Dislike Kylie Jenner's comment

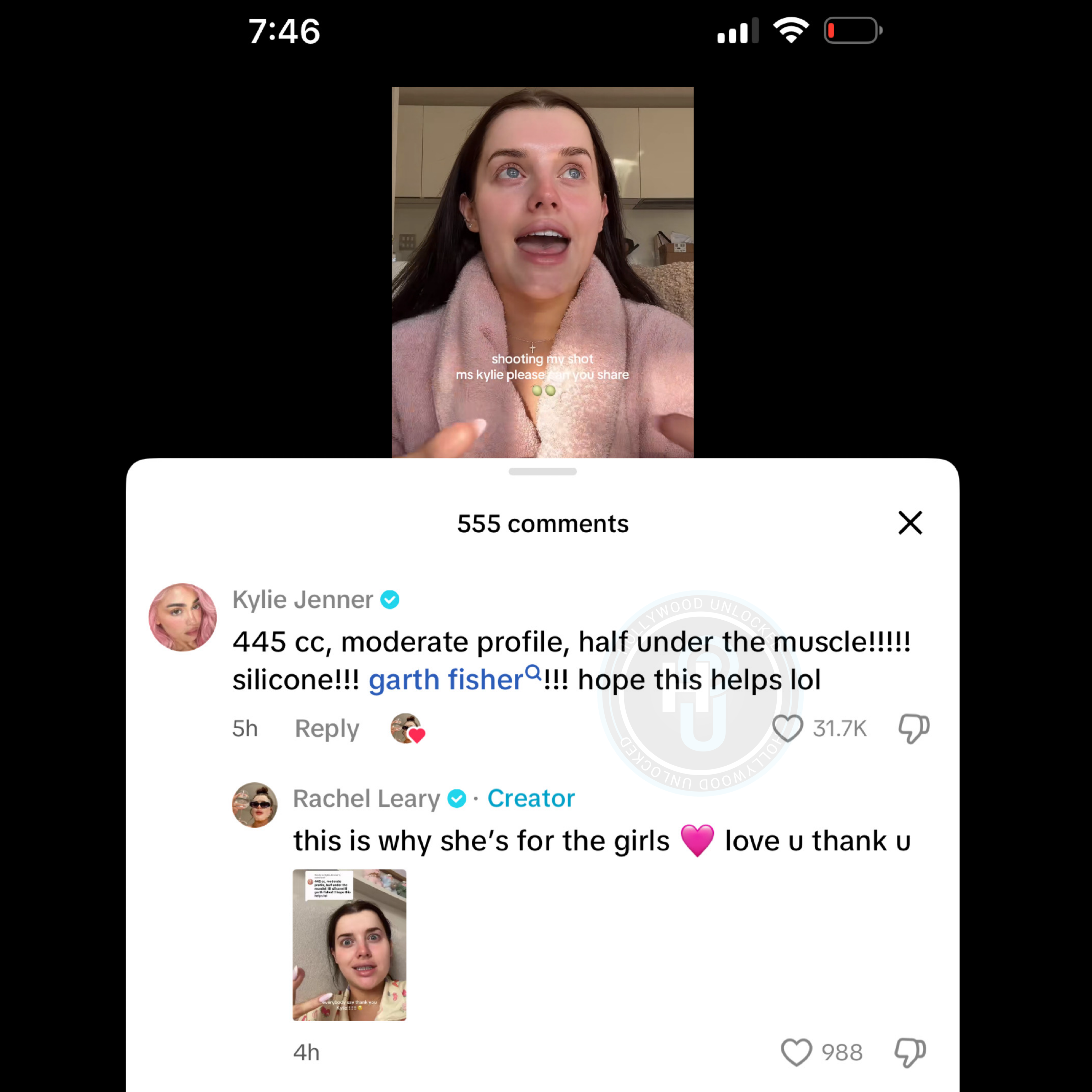[914, 728]
